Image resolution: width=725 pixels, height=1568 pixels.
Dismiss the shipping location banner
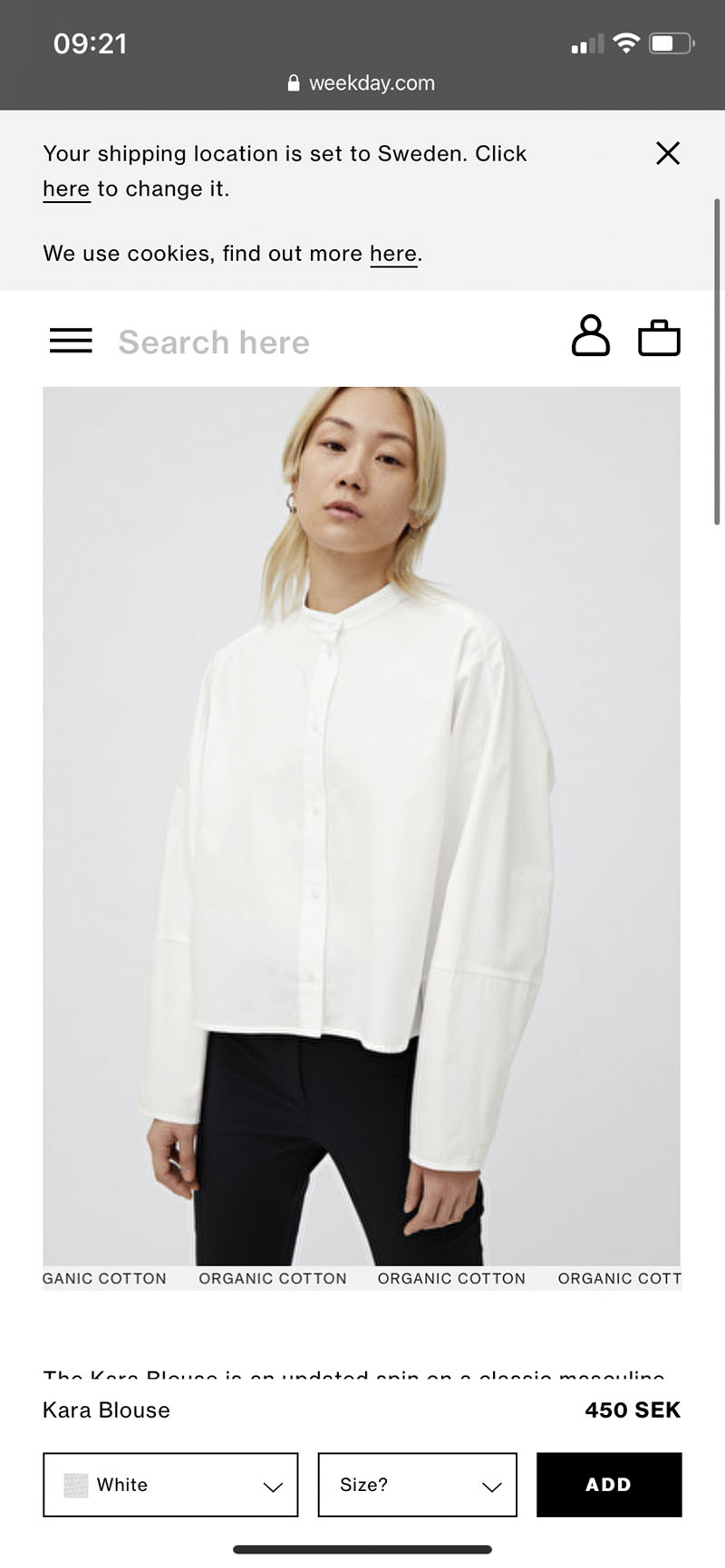point(668,153)
